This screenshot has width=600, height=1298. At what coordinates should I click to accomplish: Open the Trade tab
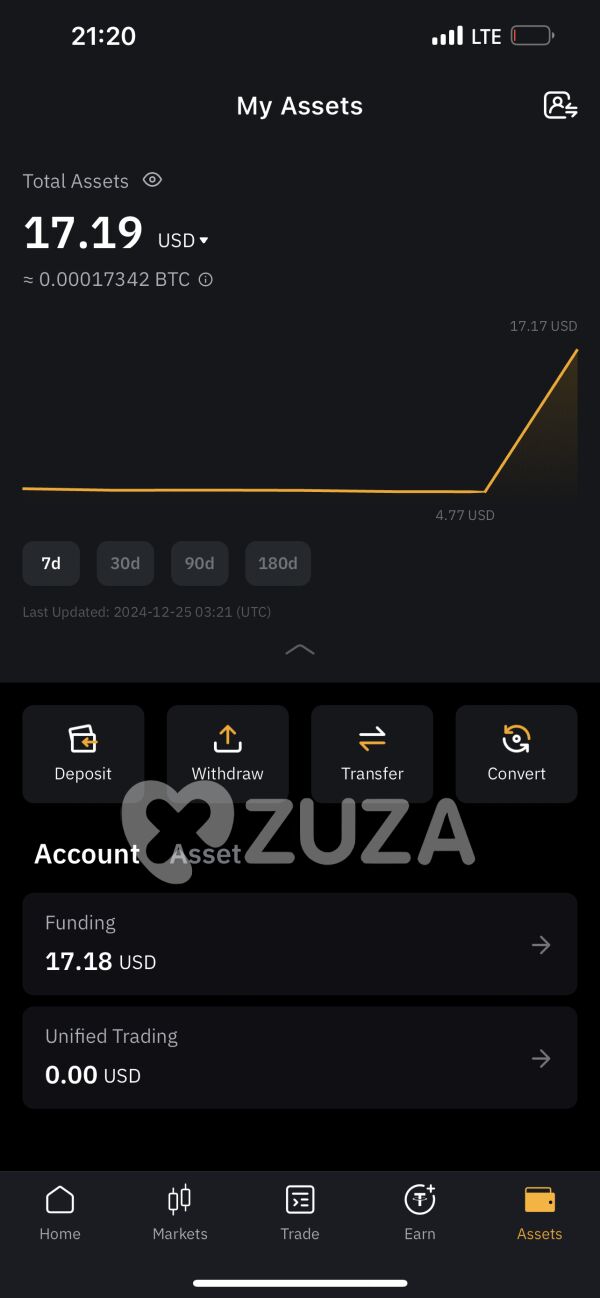coord(300,1212)
